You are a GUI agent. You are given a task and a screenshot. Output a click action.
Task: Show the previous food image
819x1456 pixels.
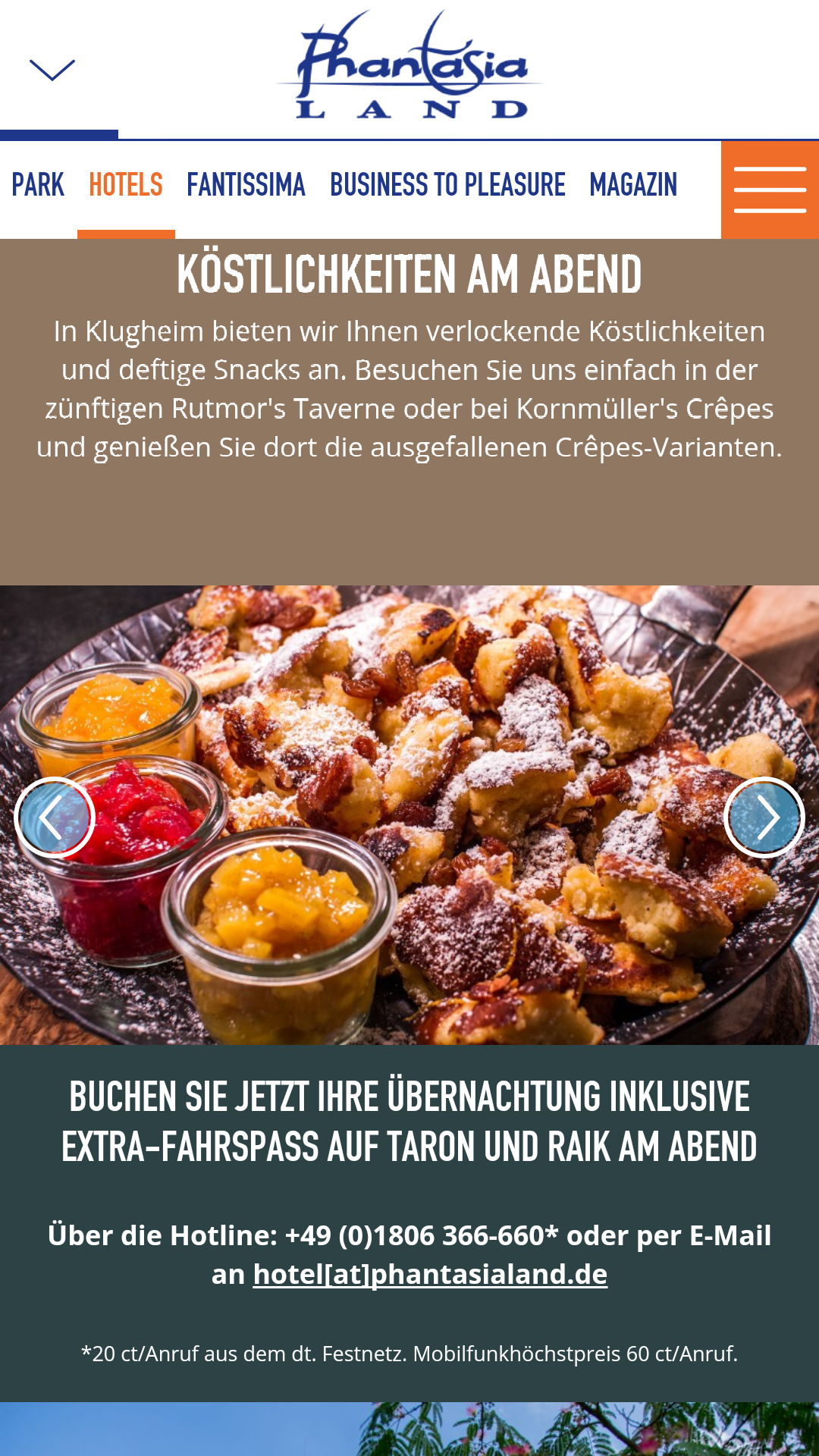[55, 817]
